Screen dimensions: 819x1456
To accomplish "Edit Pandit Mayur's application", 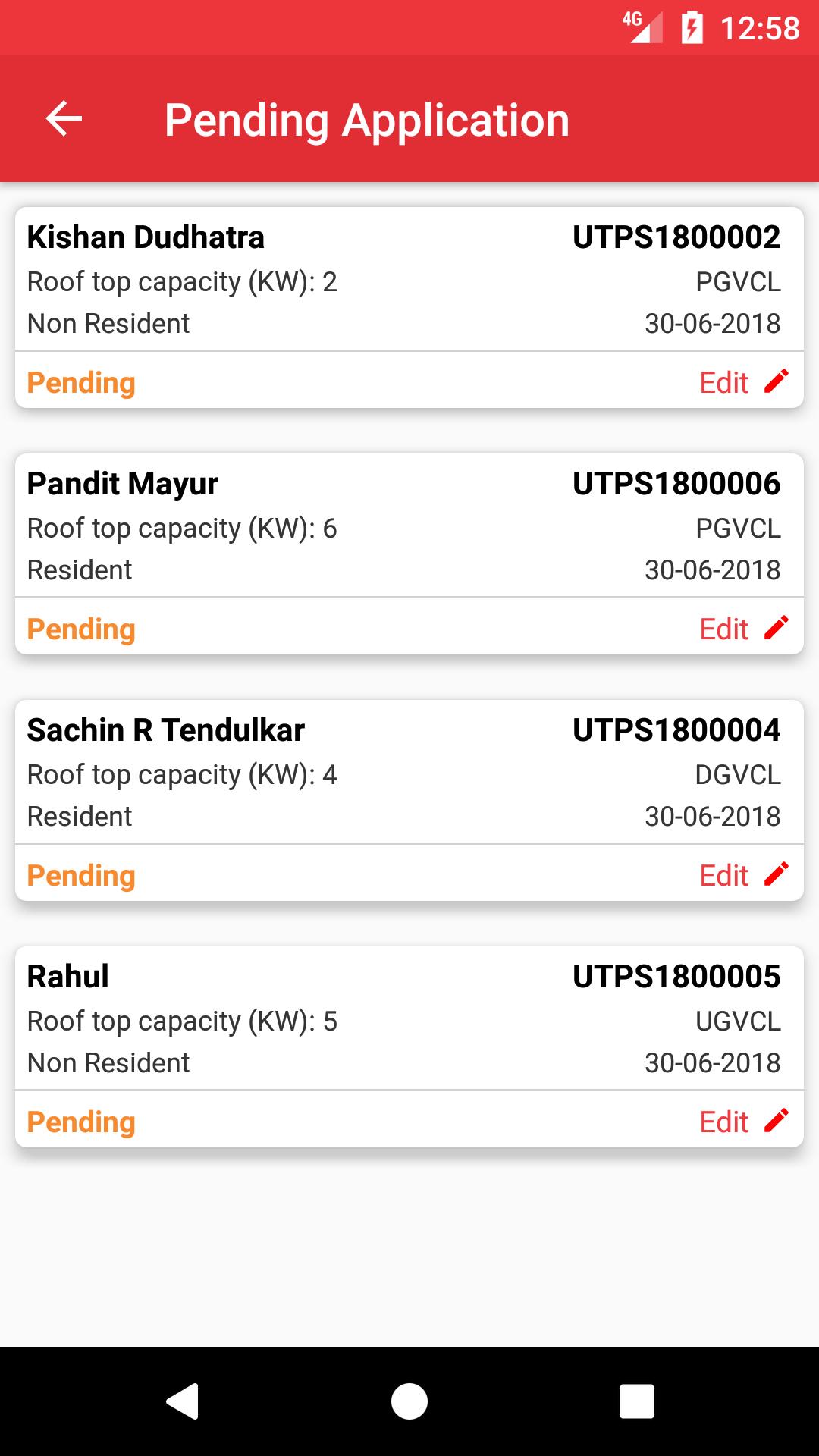I will coord(744,629).
